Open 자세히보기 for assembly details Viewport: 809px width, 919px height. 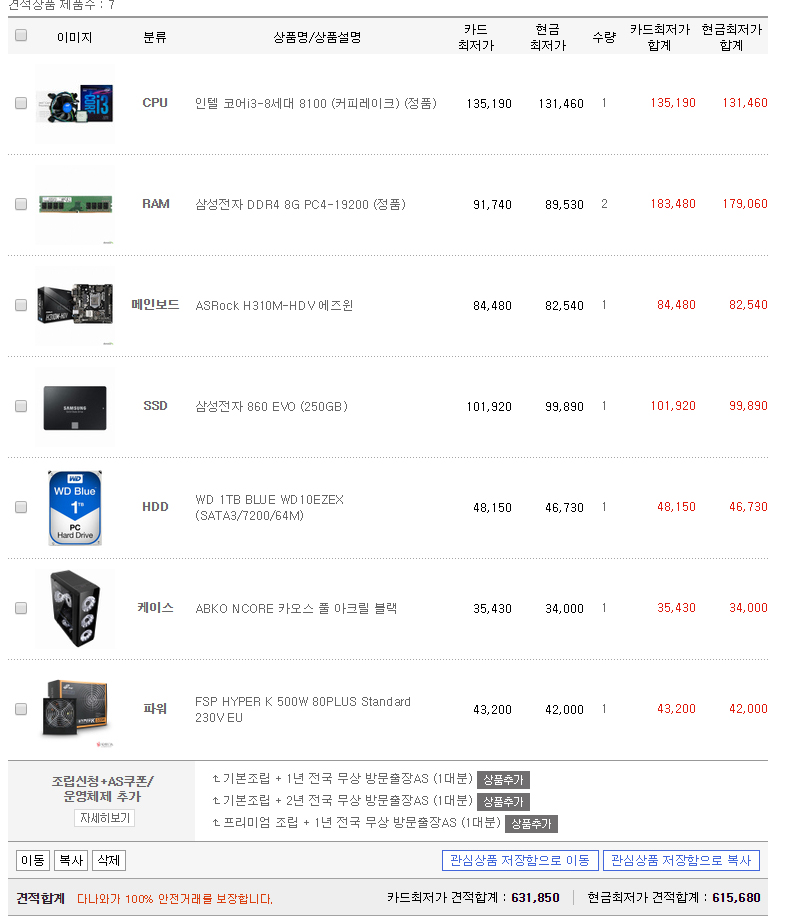104,818
